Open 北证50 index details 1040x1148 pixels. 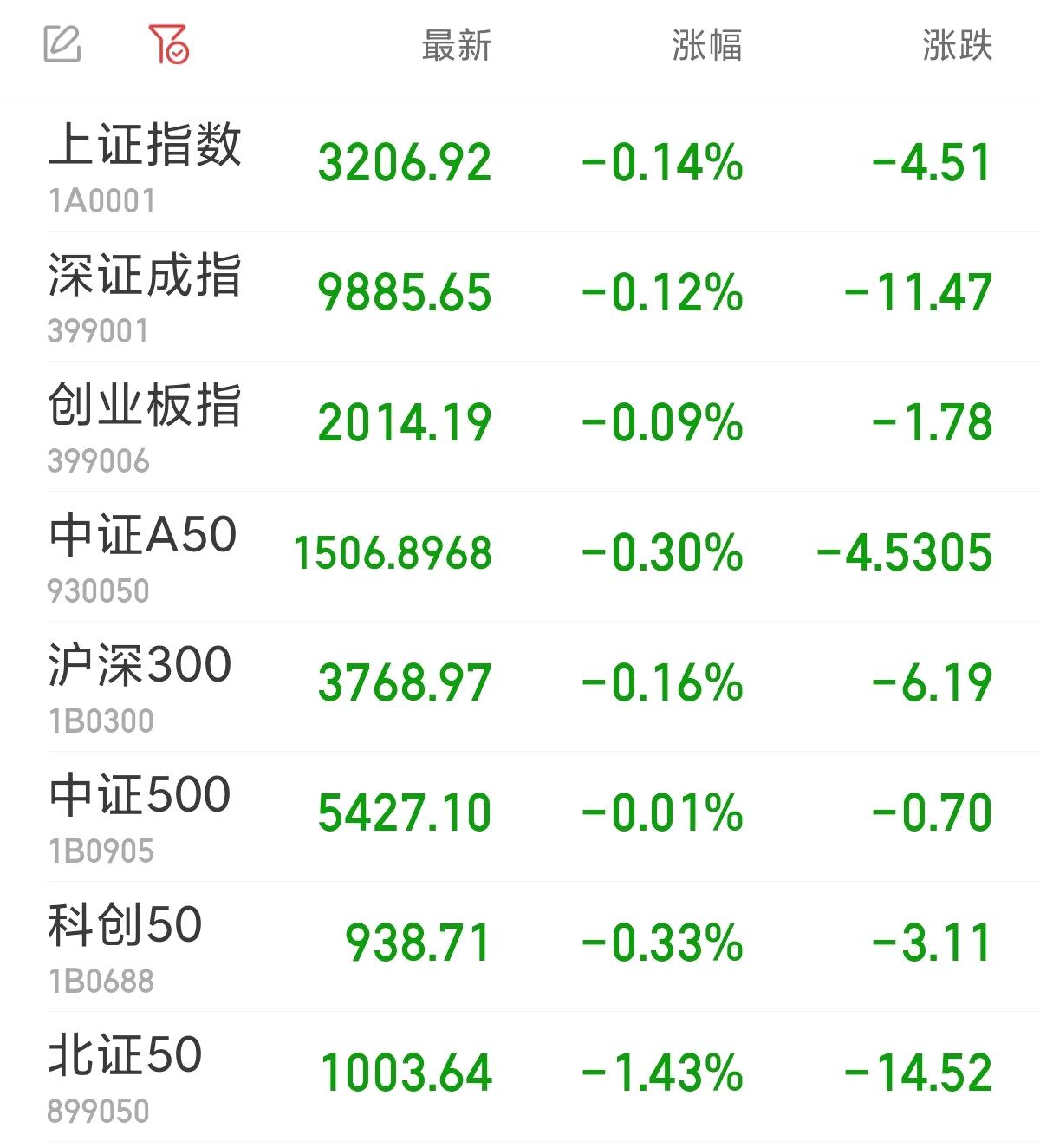coord(126,1075)
